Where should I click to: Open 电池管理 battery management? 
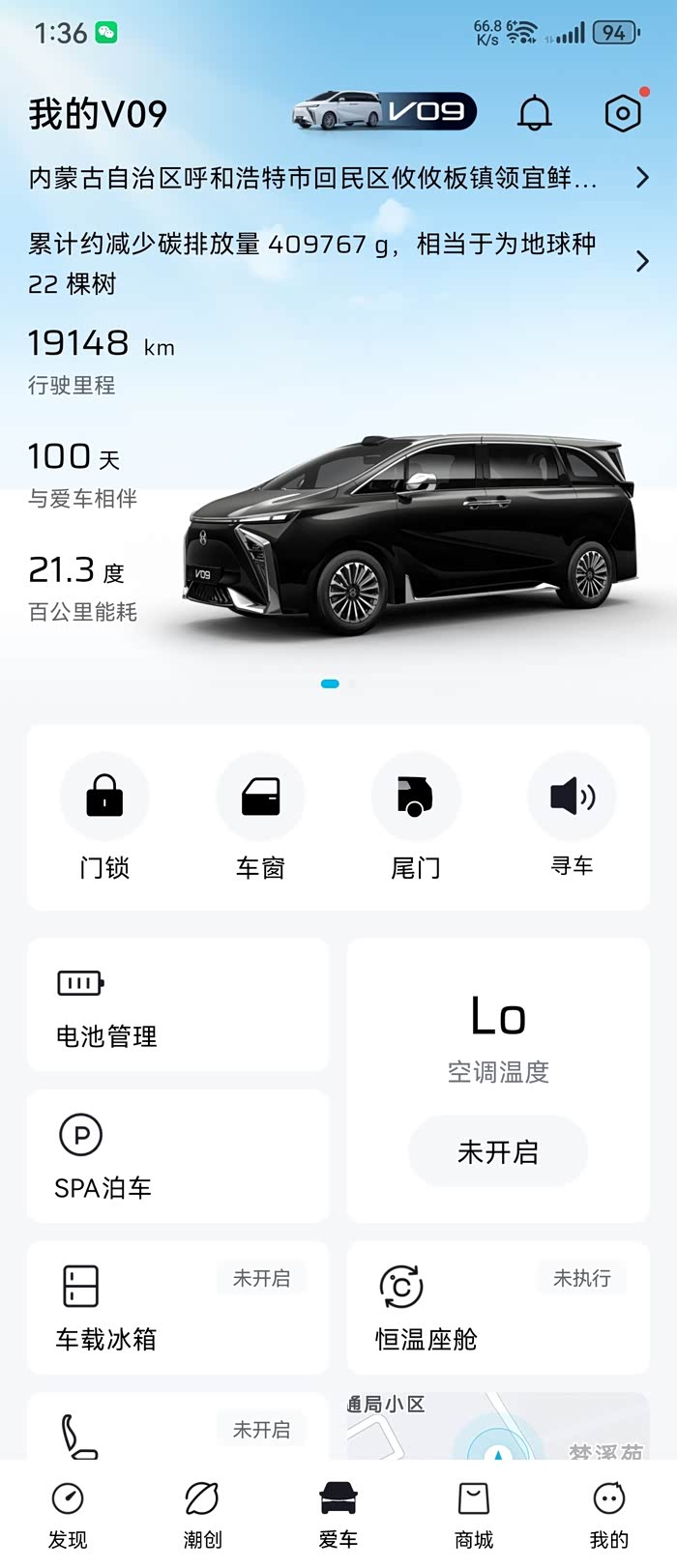pos(178,1005)
